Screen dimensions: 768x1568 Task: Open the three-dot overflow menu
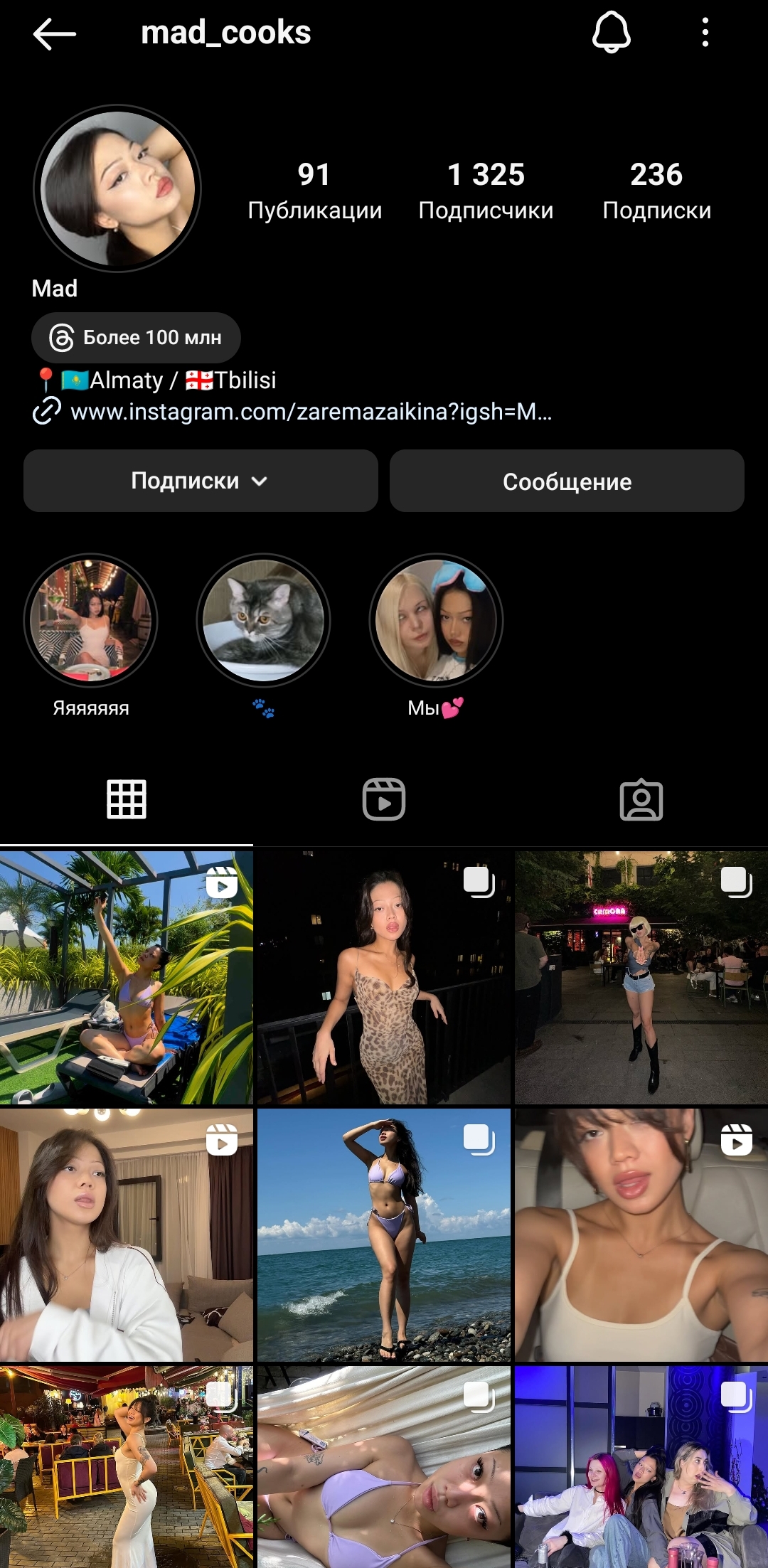tap(705, 33)
